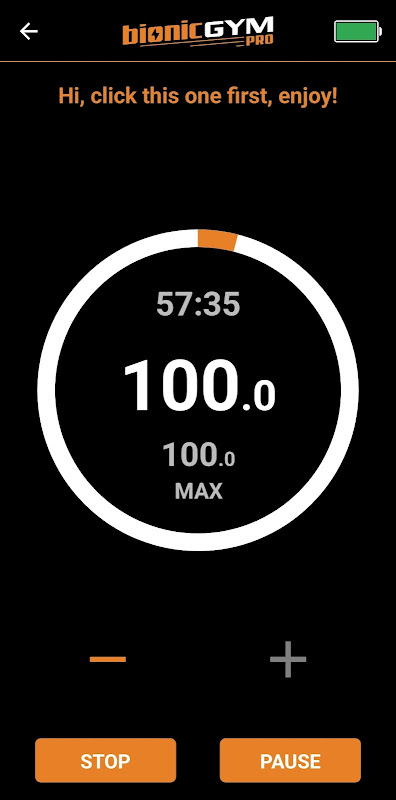Viewport: 396px width, 800px height.
Task: Increase intensity with the plus button
Action: 288,659
